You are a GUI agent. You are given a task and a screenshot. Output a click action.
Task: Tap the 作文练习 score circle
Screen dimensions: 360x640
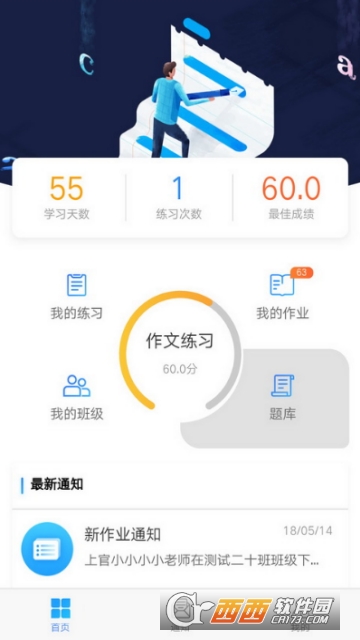point(180,351)
